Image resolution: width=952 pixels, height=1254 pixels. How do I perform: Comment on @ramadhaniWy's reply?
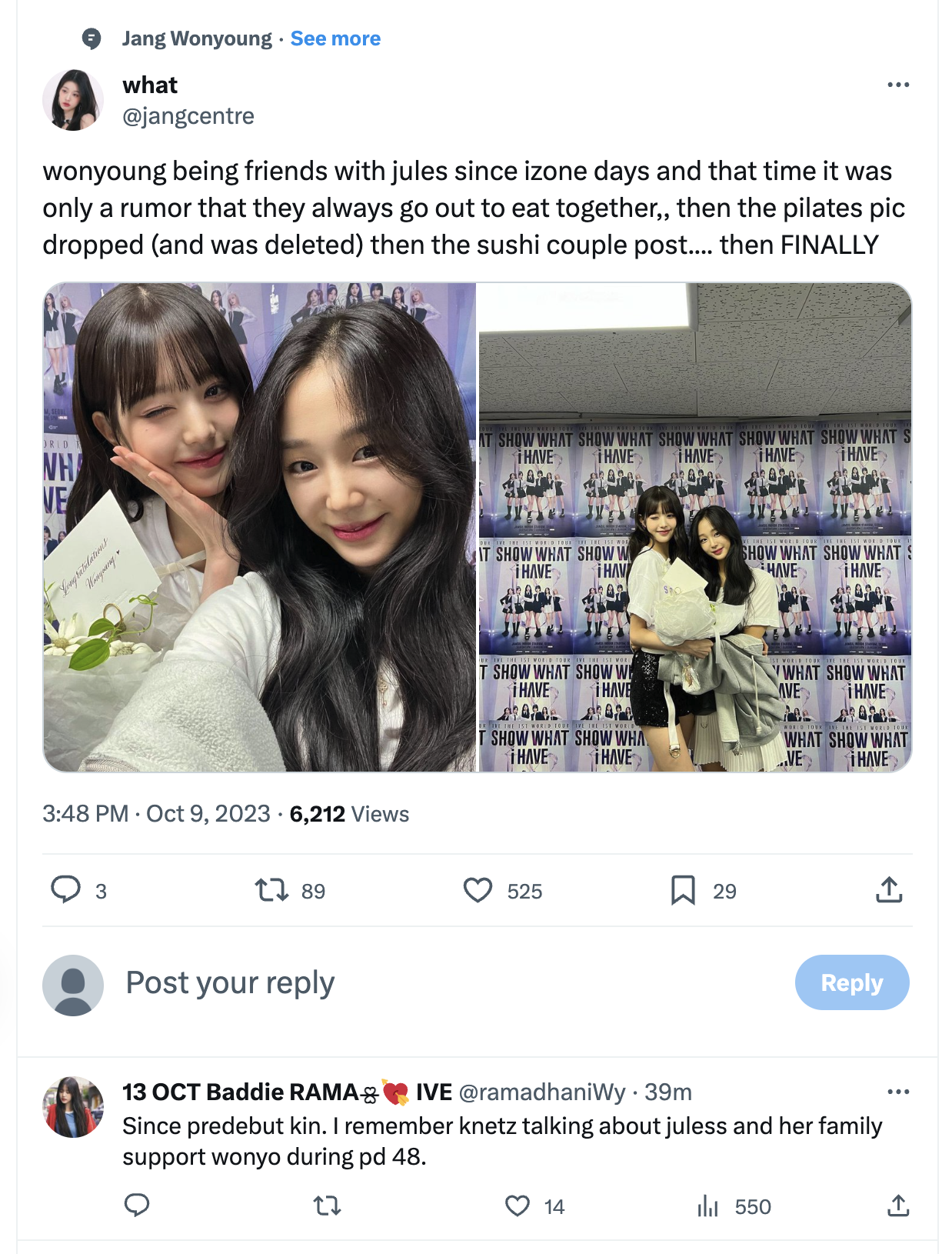[137, 1206]
